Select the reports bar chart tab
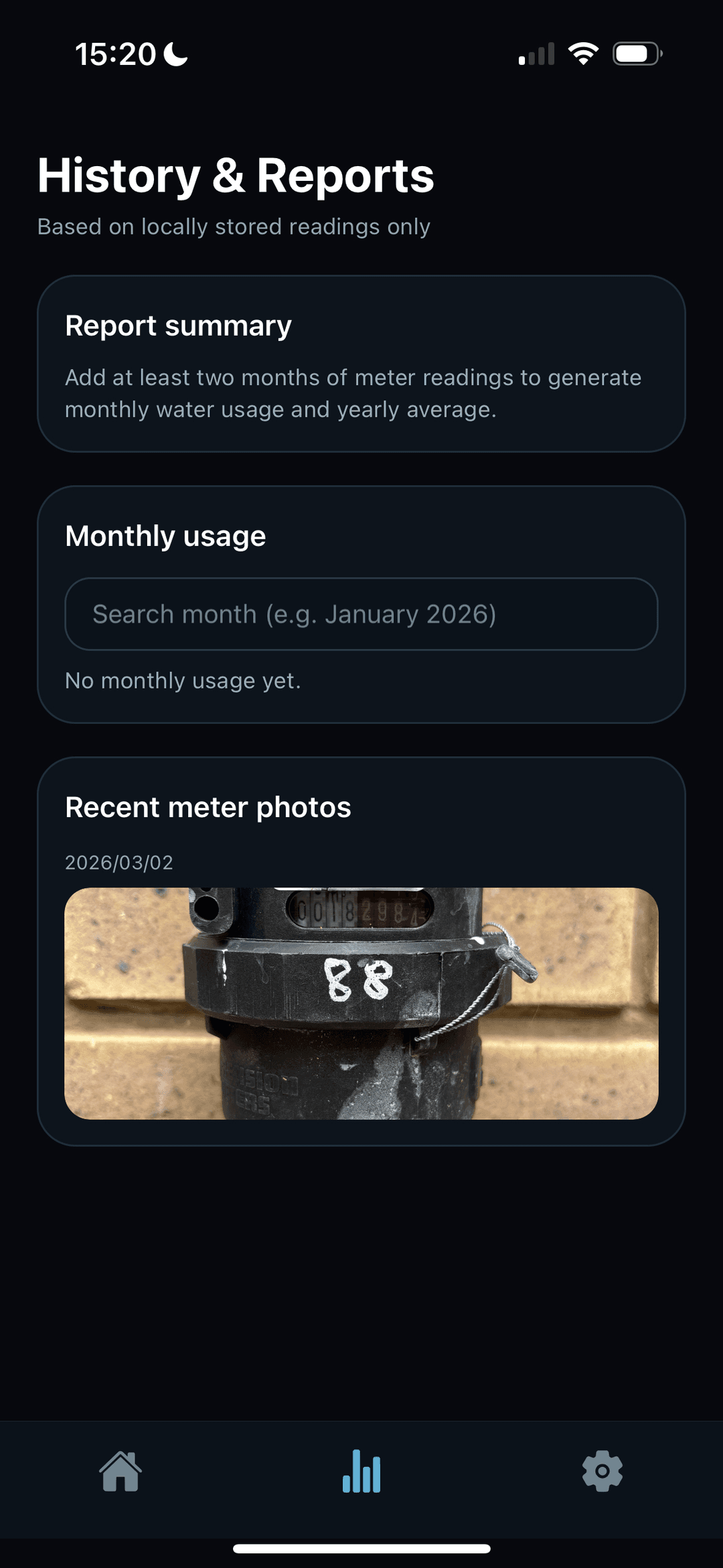This screenshot has width=723, height=1568. point(361,1472)
